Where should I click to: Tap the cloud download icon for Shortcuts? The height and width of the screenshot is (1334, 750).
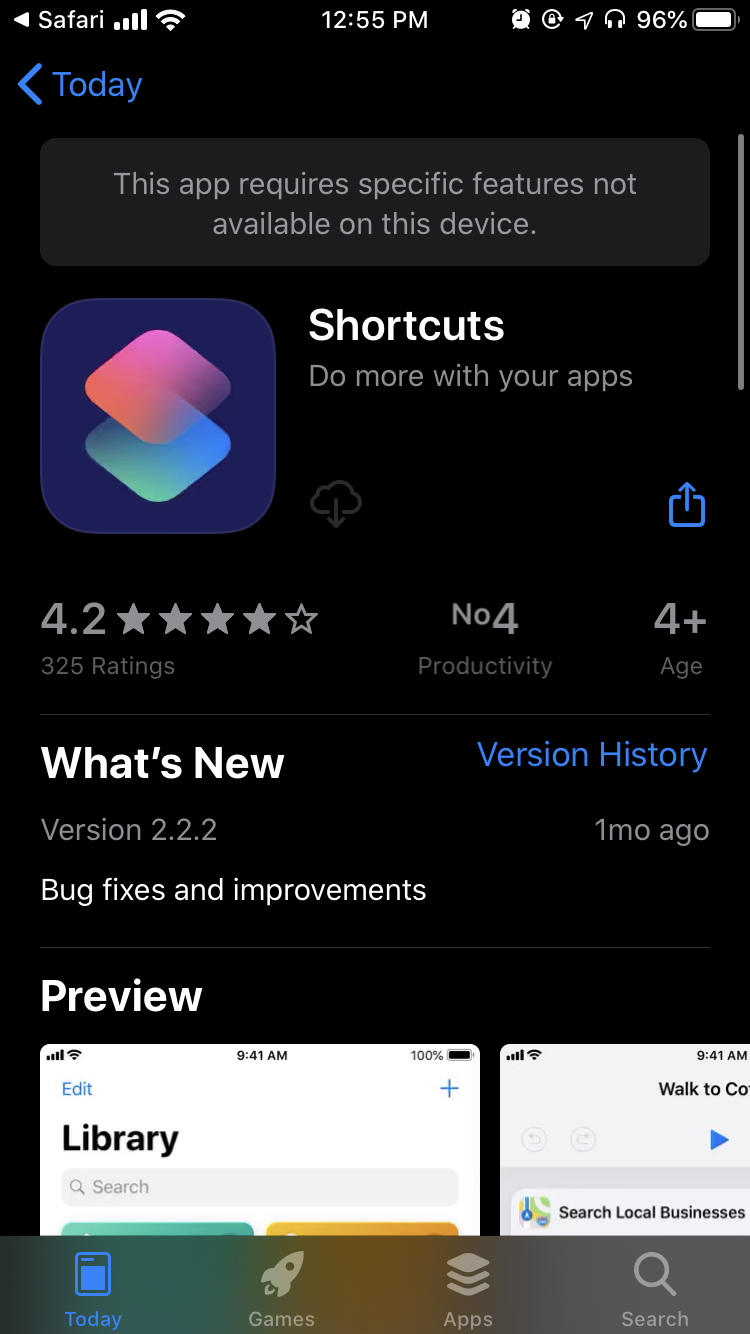tap(336, 503)
